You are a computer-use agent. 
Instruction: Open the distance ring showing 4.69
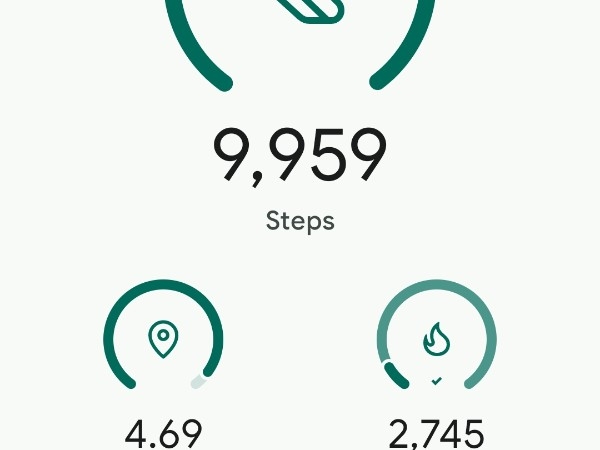pos(163,340)
